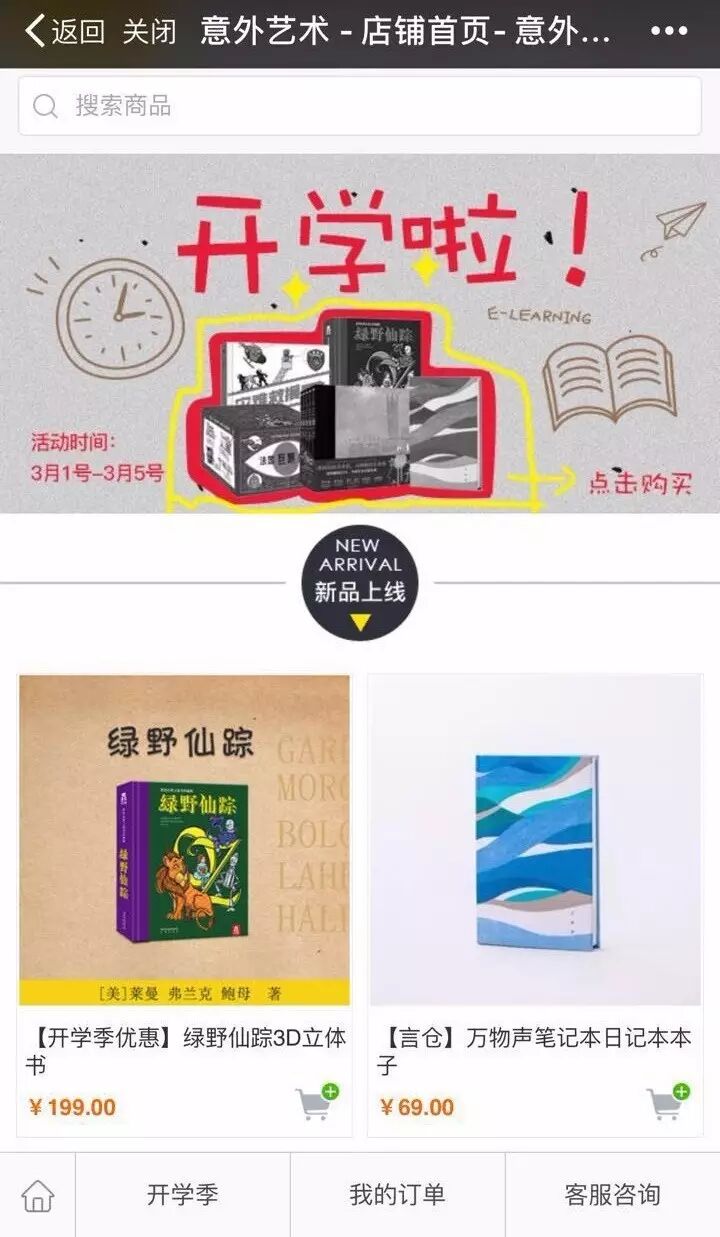Close the page with 关闭
Screen dimensions: 720x1237
point(149,31)
